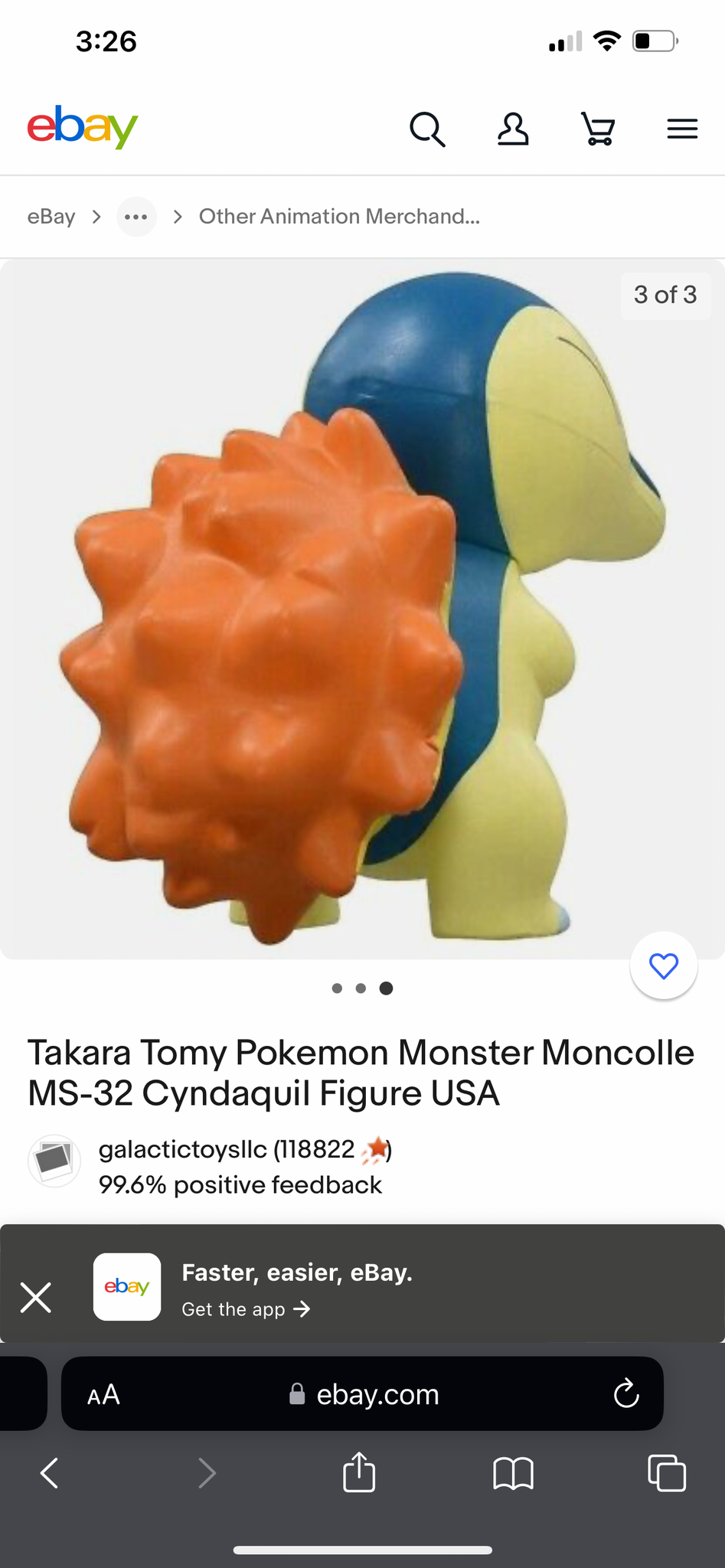Image resolution: width=725 pixels, height=1568 pixels.
Task: Open the AA page settings
Action: [x=103, y=1394]
